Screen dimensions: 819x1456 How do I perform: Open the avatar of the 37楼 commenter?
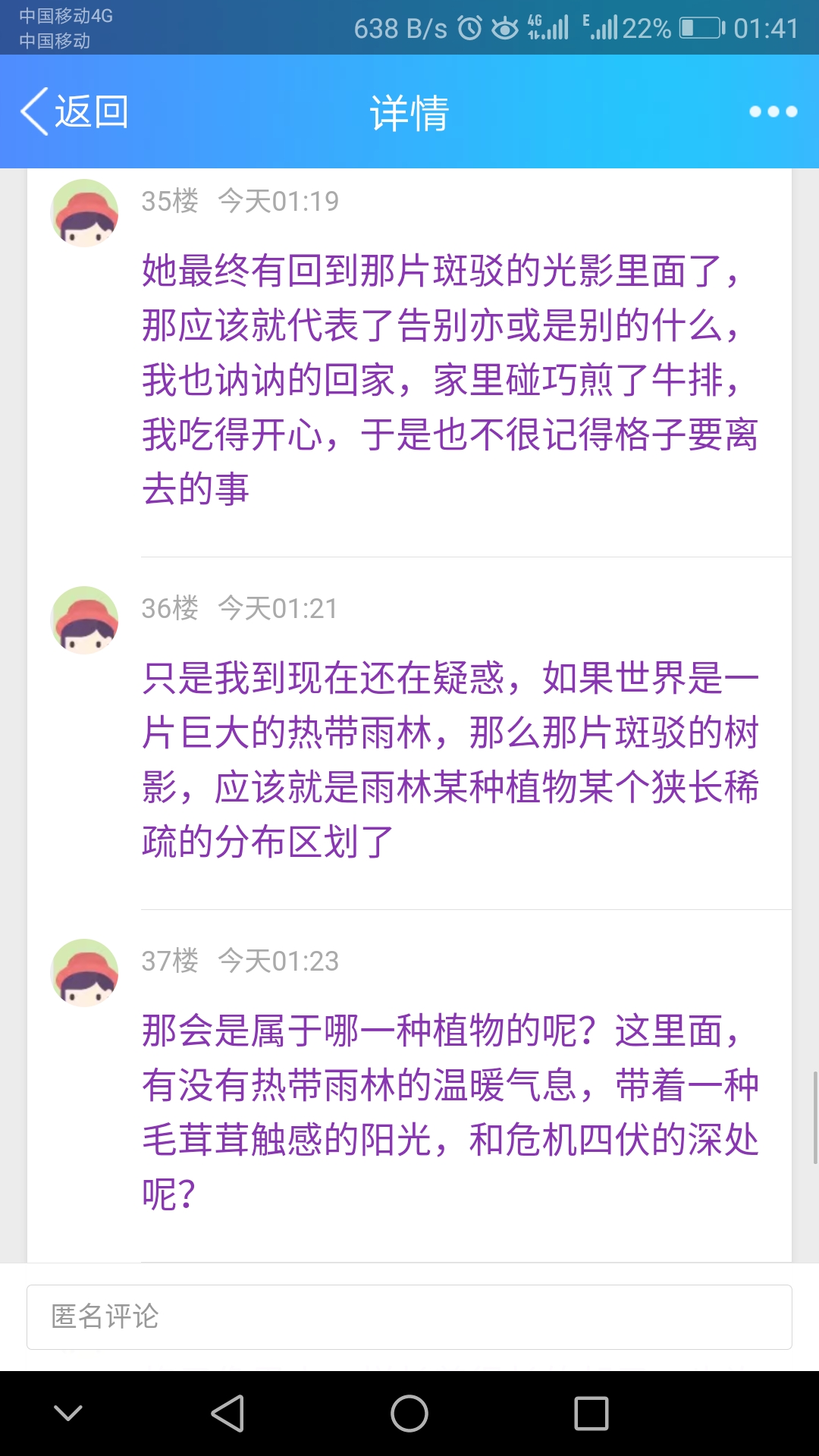click(84, 973)
